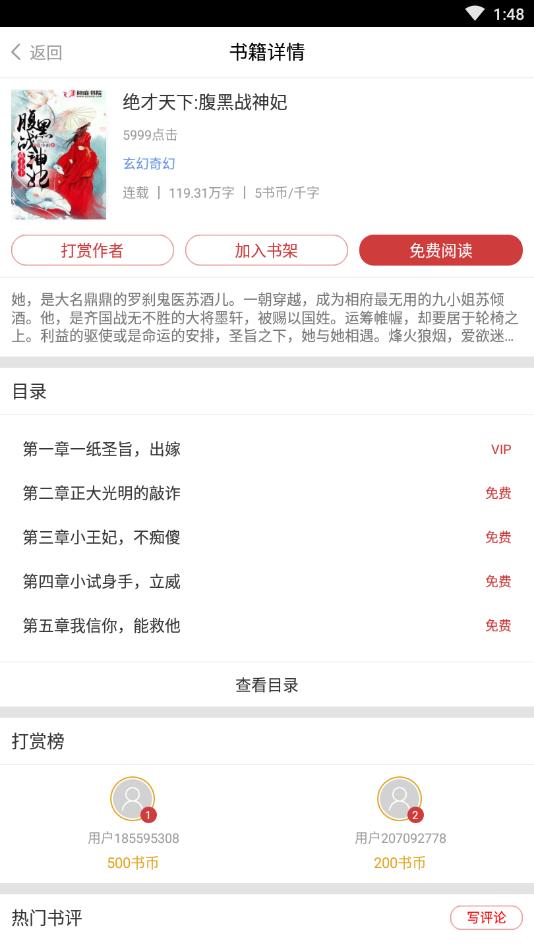Go back using the 返回 button
534x949 pixels.
(36, 52)
